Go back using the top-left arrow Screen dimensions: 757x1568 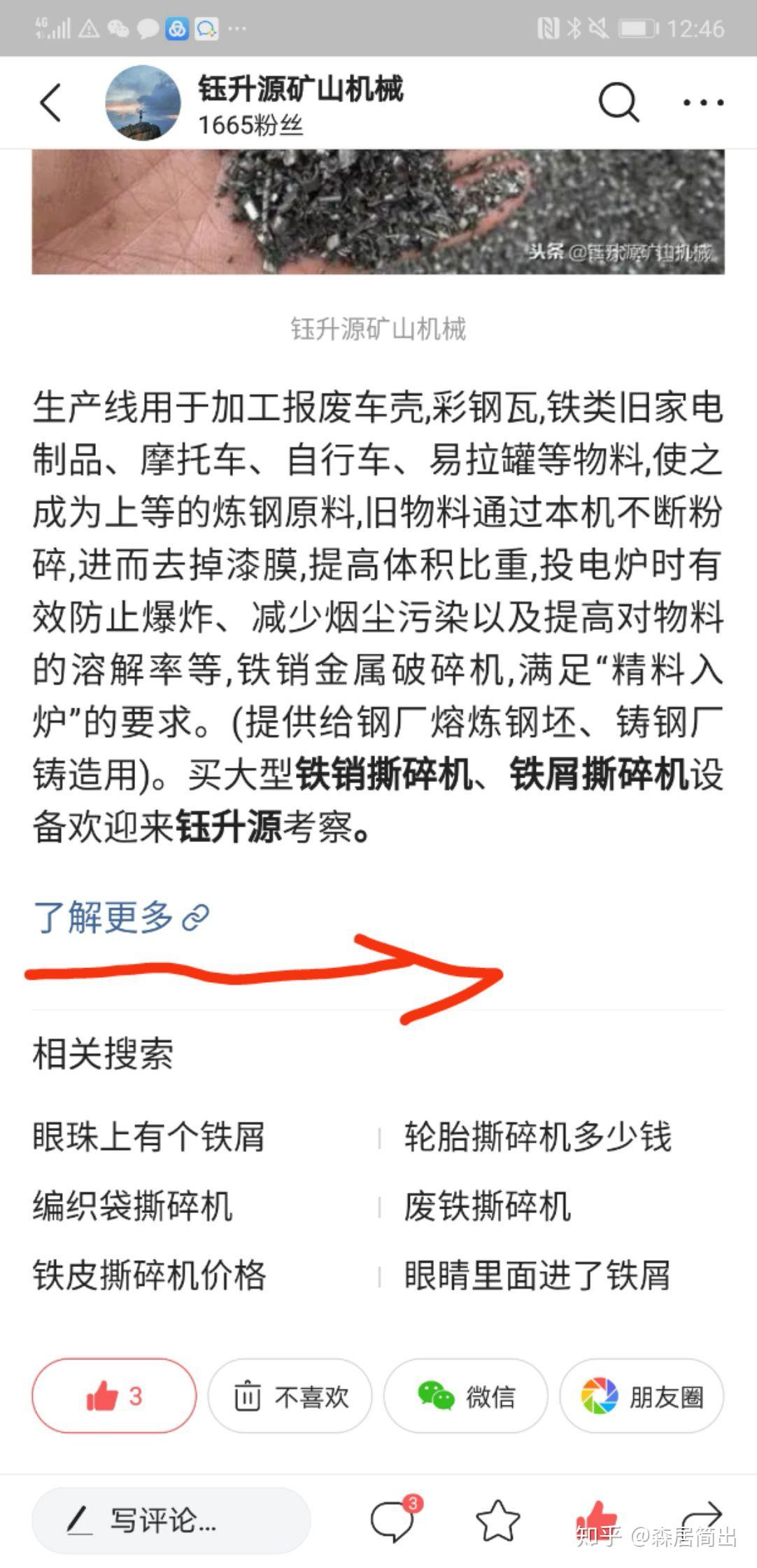pos(50,103)
